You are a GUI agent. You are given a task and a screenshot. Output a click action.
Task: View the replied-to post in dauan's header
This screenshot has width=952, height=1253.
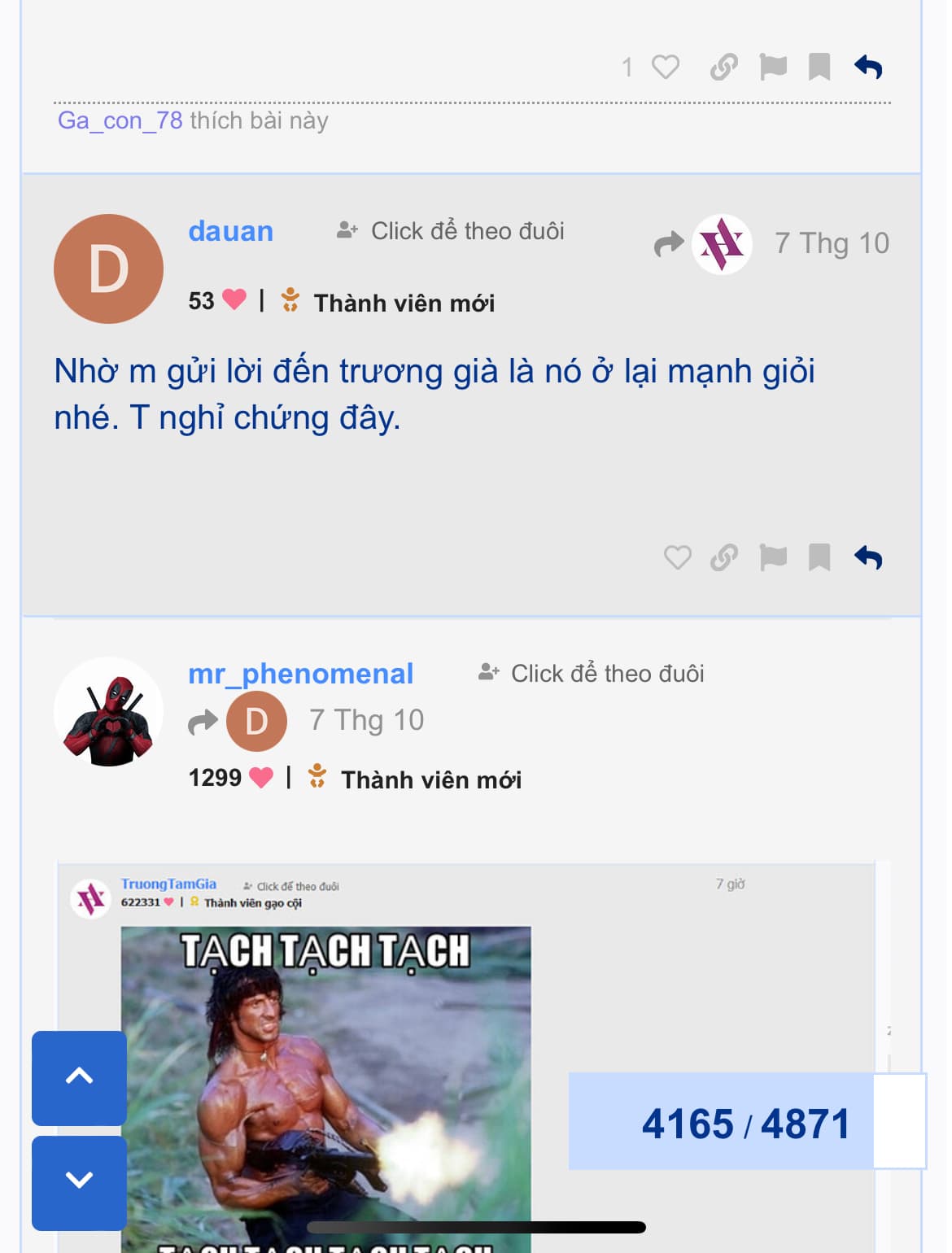pyautogui.click(x=702, y=244)
